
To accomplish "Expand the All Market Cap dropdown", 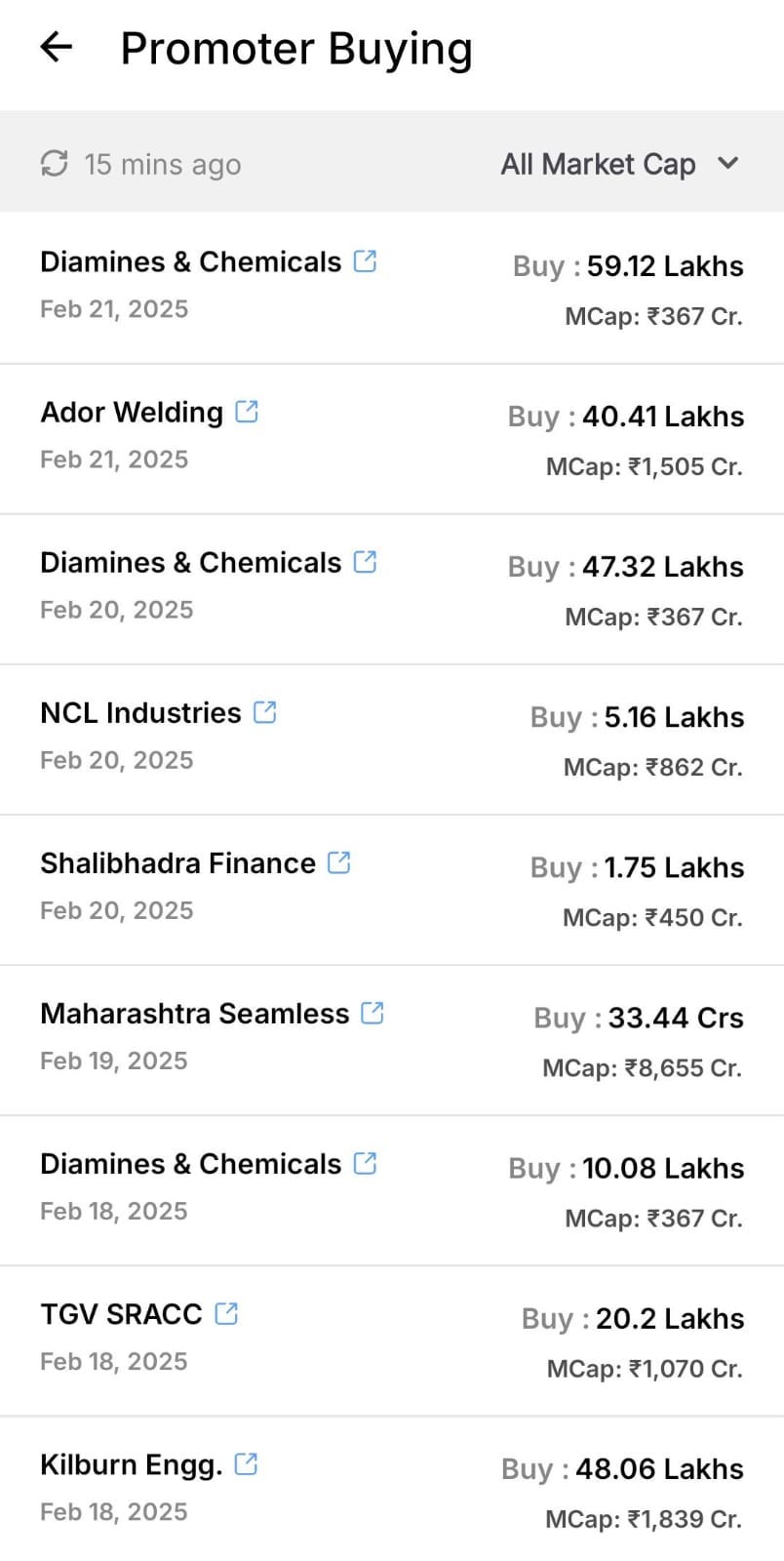I will click(618, 164).
